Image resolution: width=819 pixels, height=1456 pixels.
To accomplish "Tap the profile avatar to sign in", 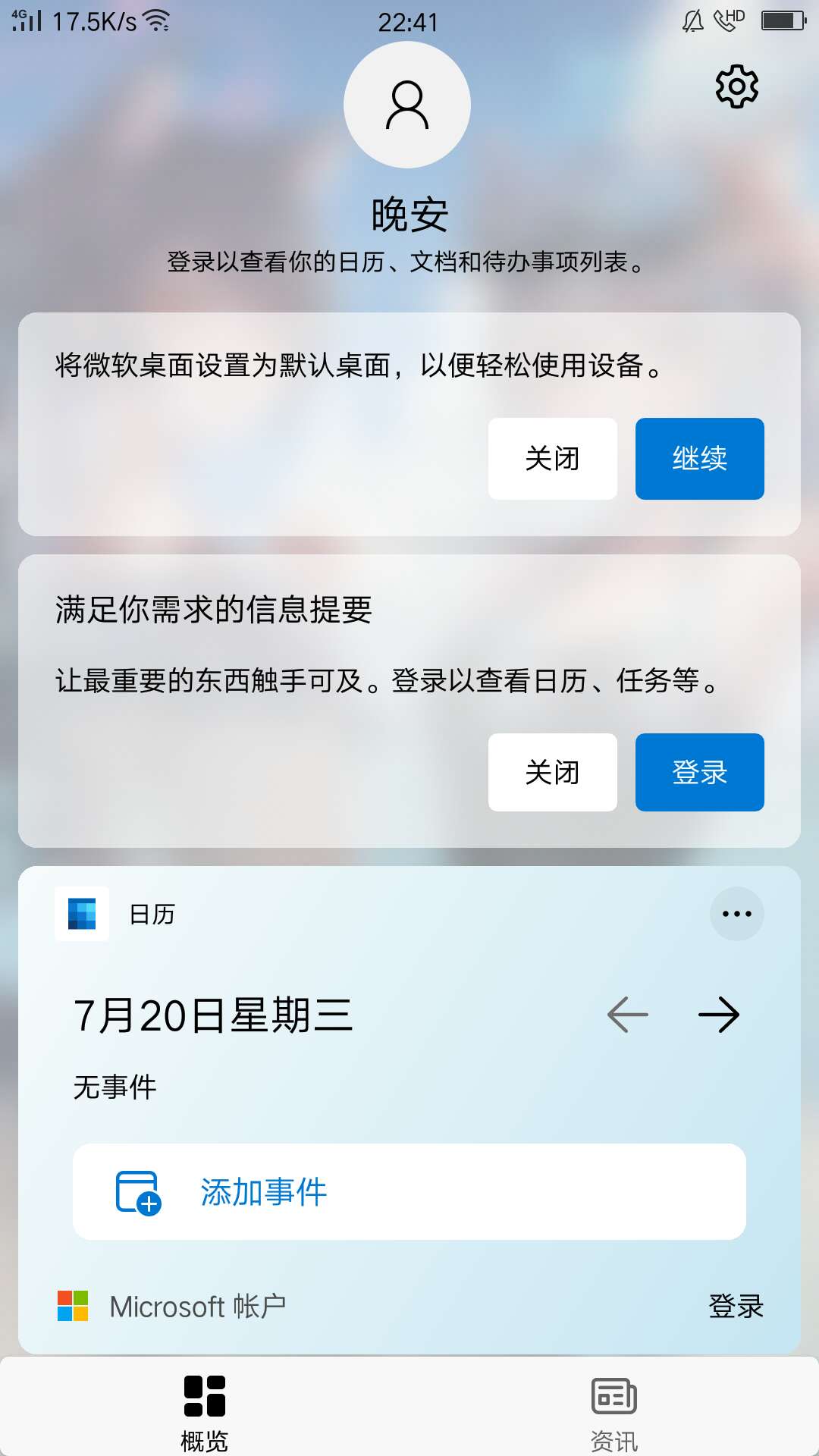I will pos(407,105).
